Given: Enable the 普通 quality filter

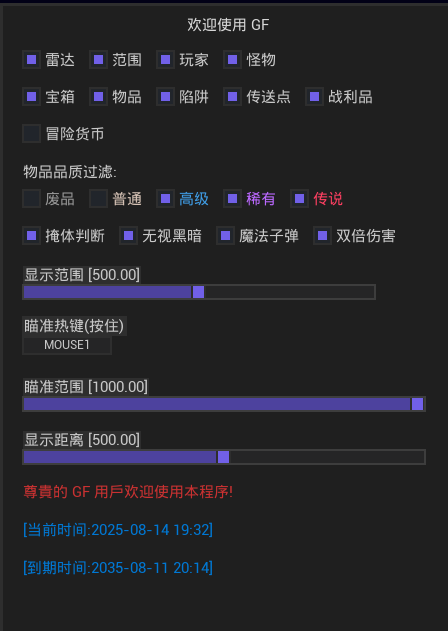Looking at the screenshot, I should tap(98, 199).
